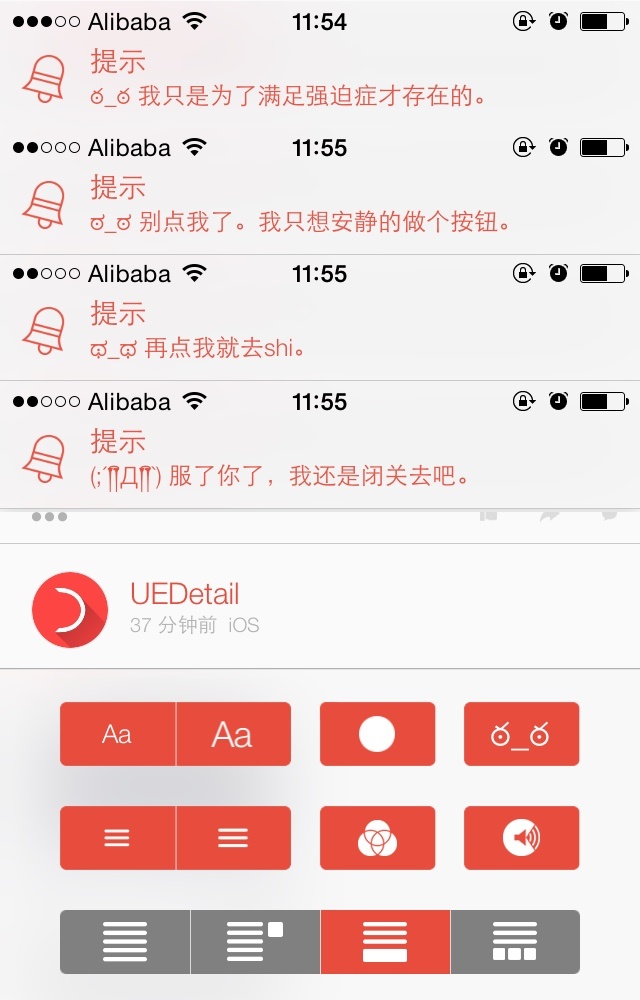Choose the wider line spacing option

(233, 838)
